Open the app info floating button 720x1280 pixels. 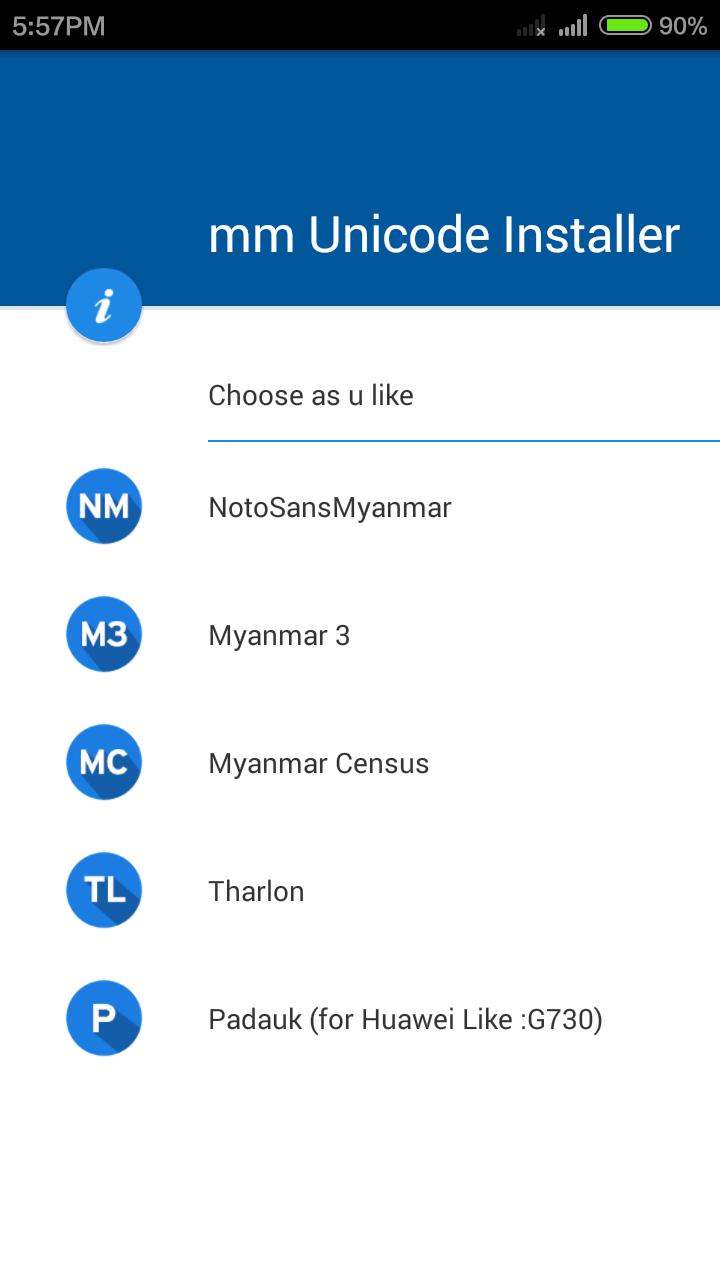coord(103,304)
